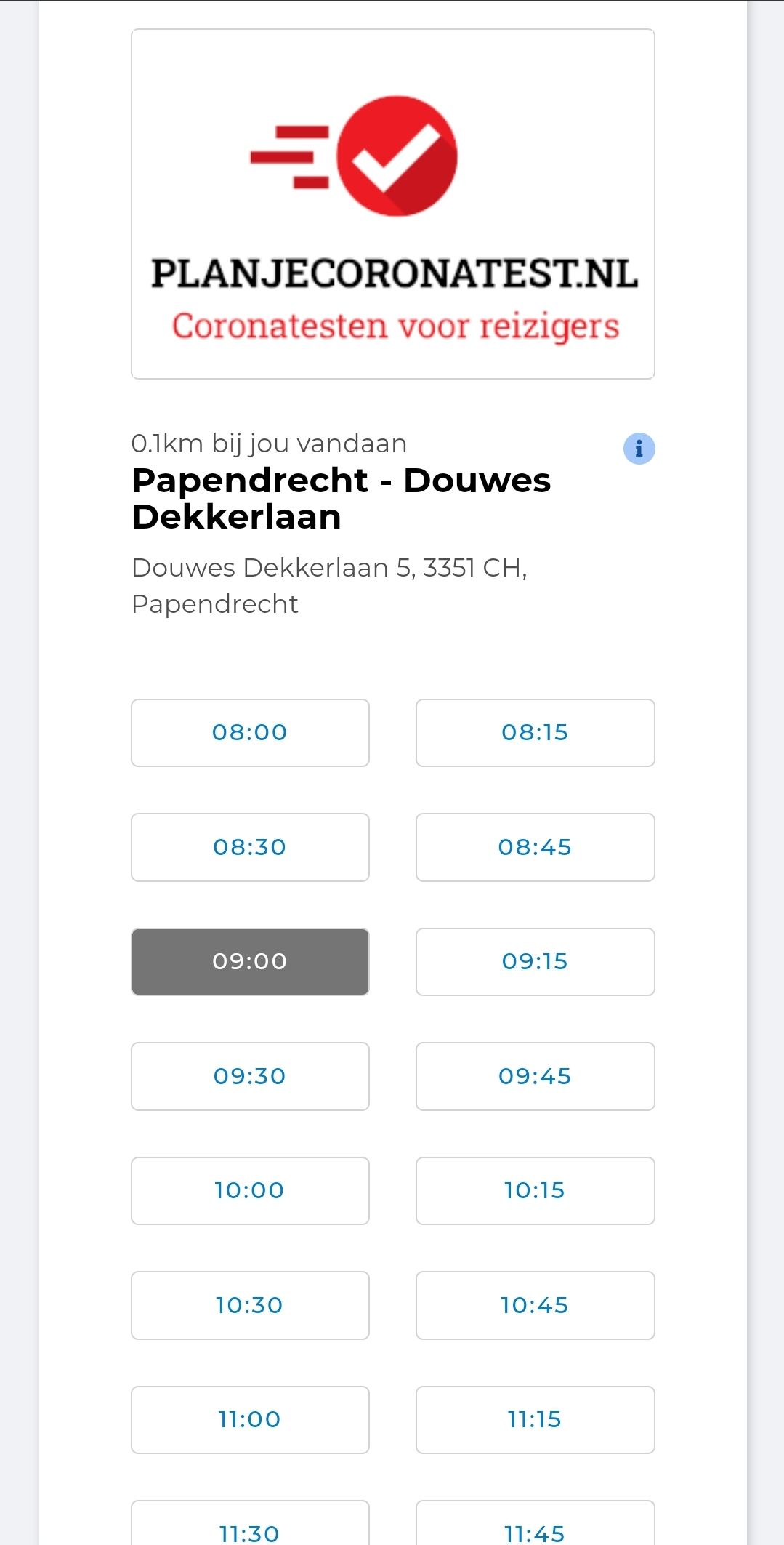Select the 11:45 slot
Image resolution: width=784 pixels, height=1545 pixels.
(x=535, y=1527)
